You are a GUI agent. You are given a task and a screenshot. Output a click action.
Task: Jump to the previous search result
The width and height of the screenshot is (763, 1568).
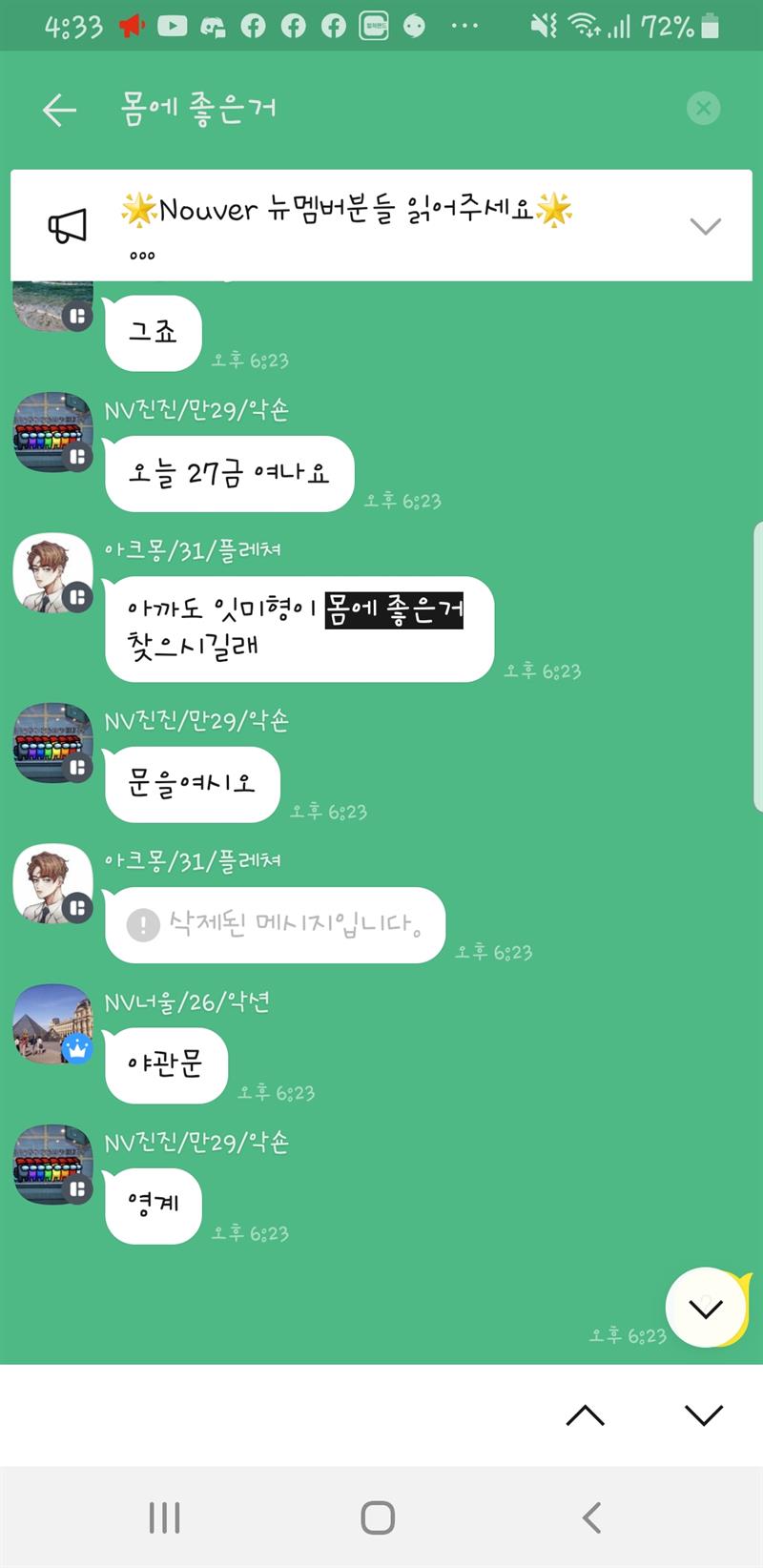coord(585,1415)
